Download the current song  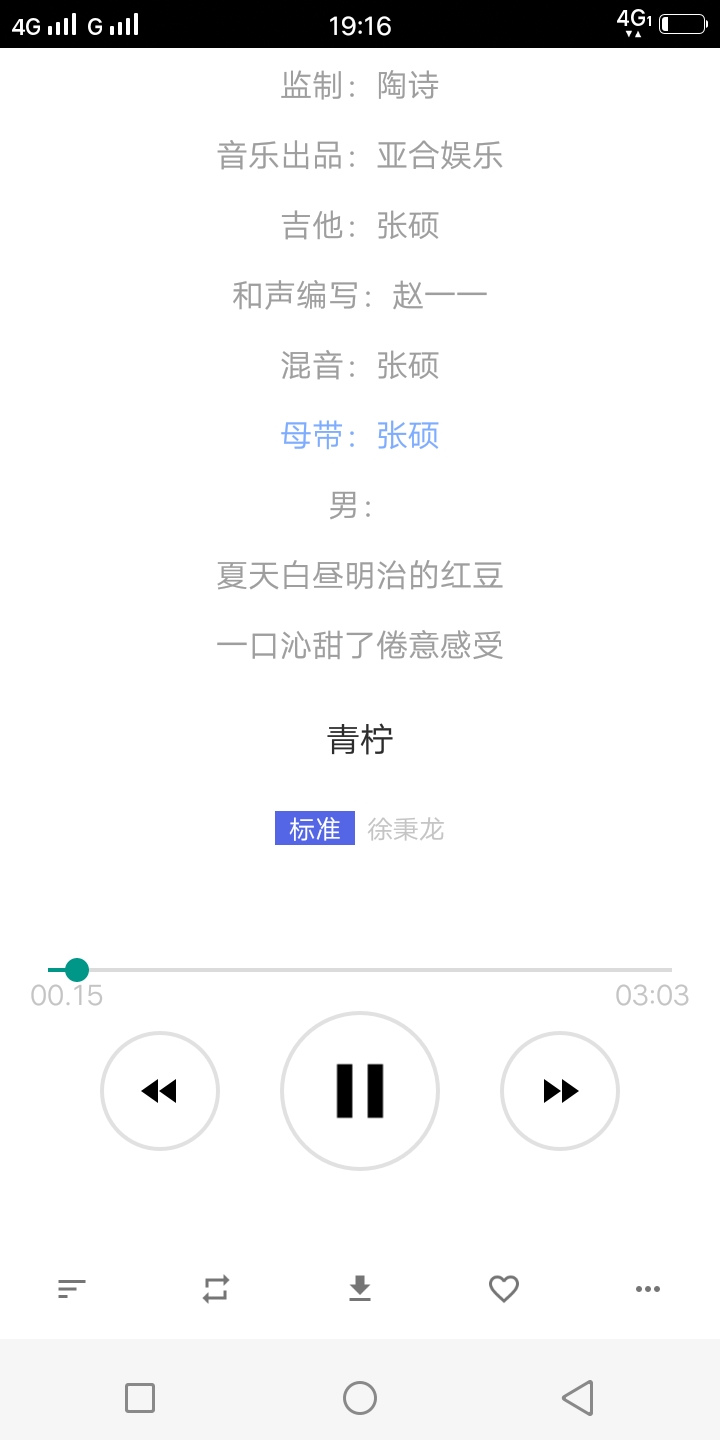360,1289
